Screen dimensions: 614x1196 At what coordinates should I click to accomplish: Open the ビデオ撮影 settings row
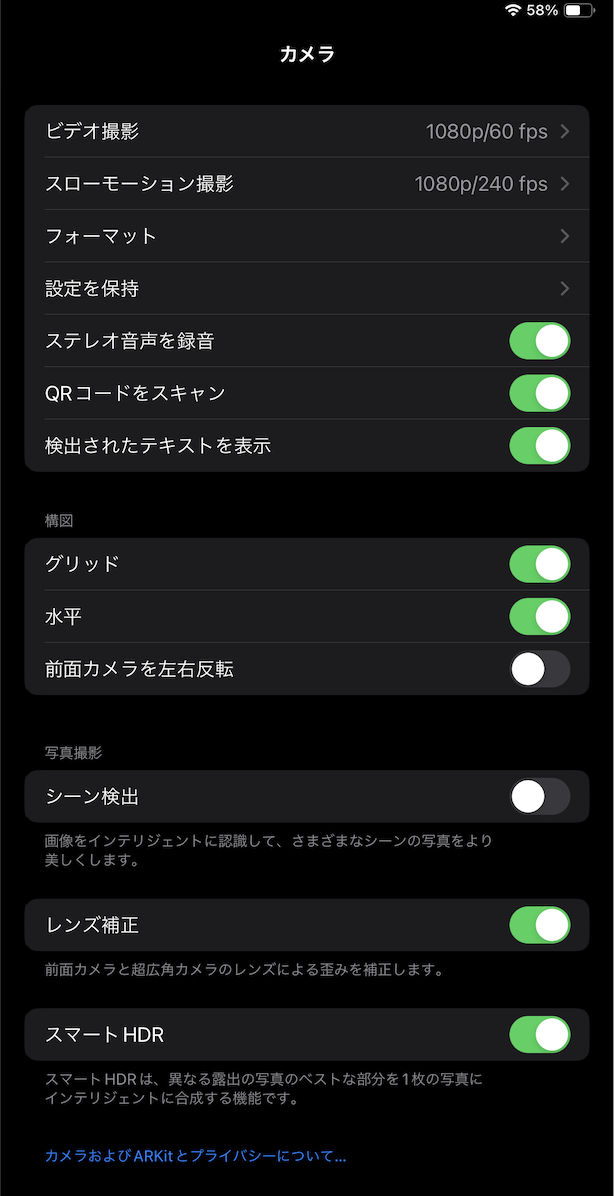pos(306,131)
